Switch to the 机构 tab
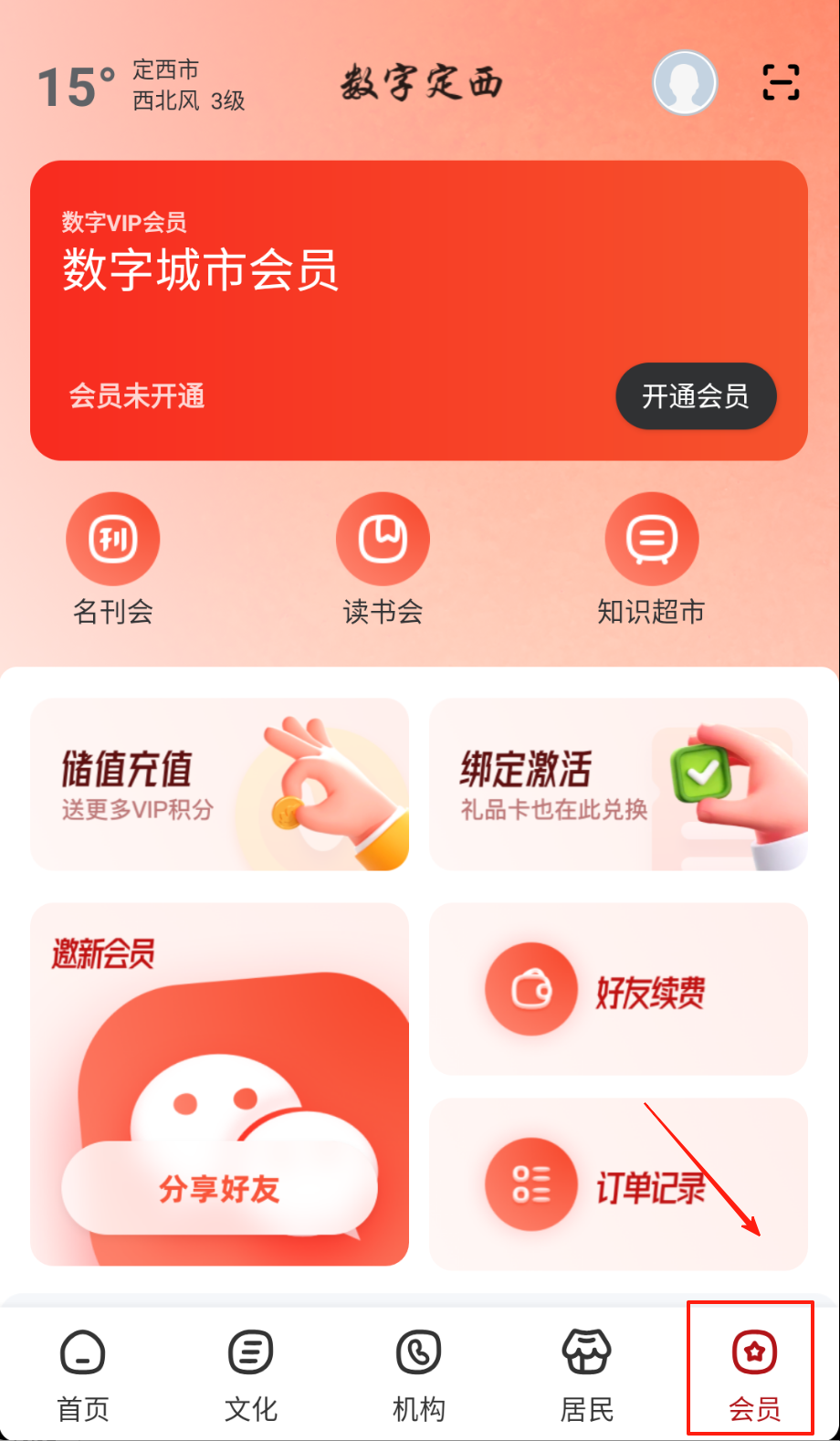The image size is (840, 1441). point(419,1374)
